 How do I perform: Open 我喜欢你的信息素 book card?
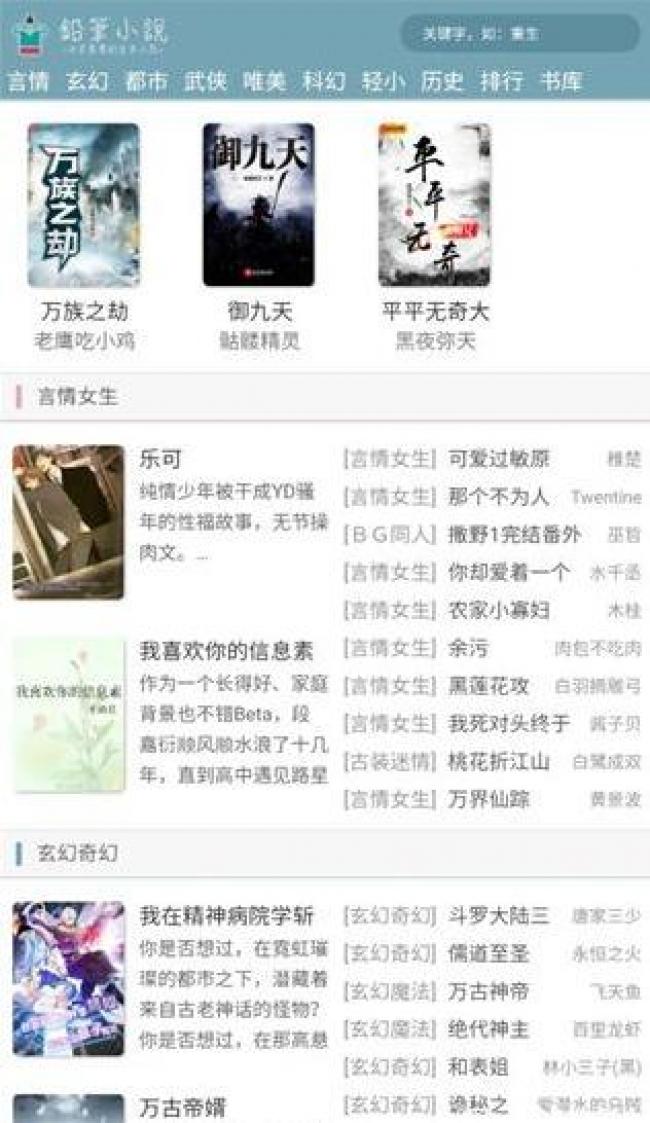[226, 652]
